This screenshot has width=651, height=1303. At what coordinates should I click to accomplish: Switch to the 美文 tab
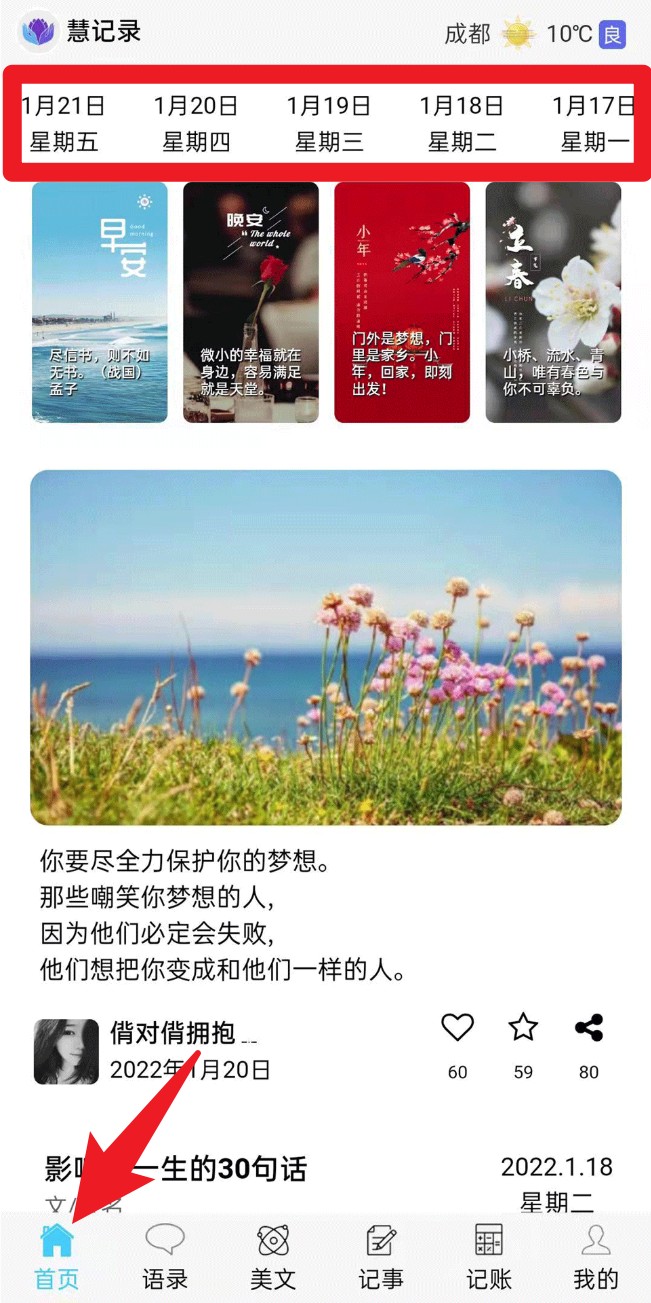pos(273,1256)
